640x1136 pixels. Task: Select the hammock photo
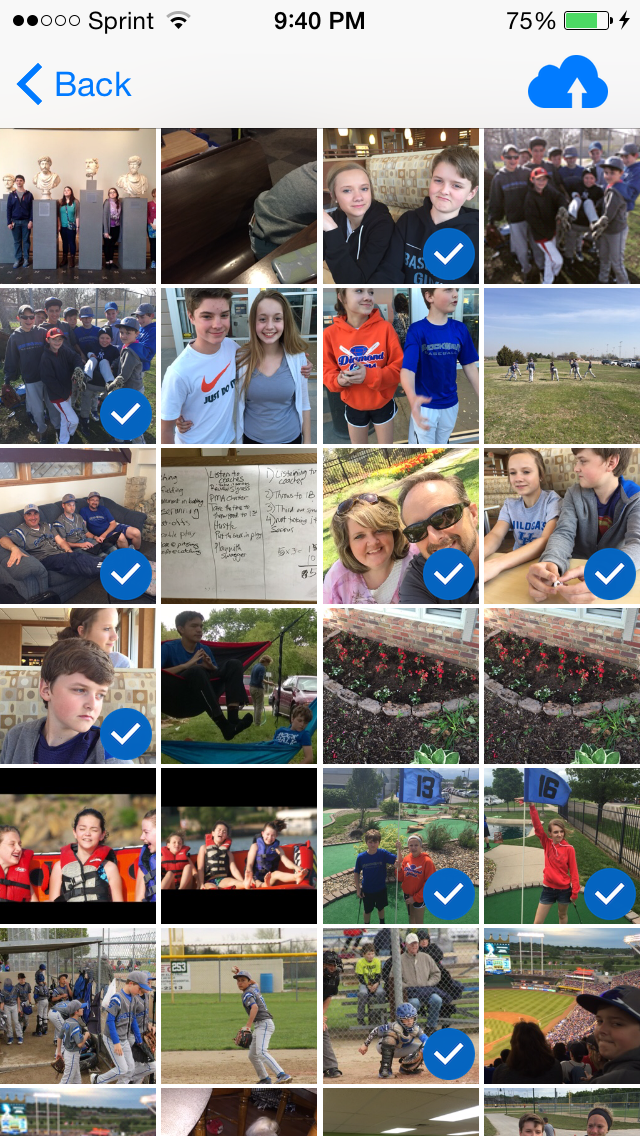[239, 686]
